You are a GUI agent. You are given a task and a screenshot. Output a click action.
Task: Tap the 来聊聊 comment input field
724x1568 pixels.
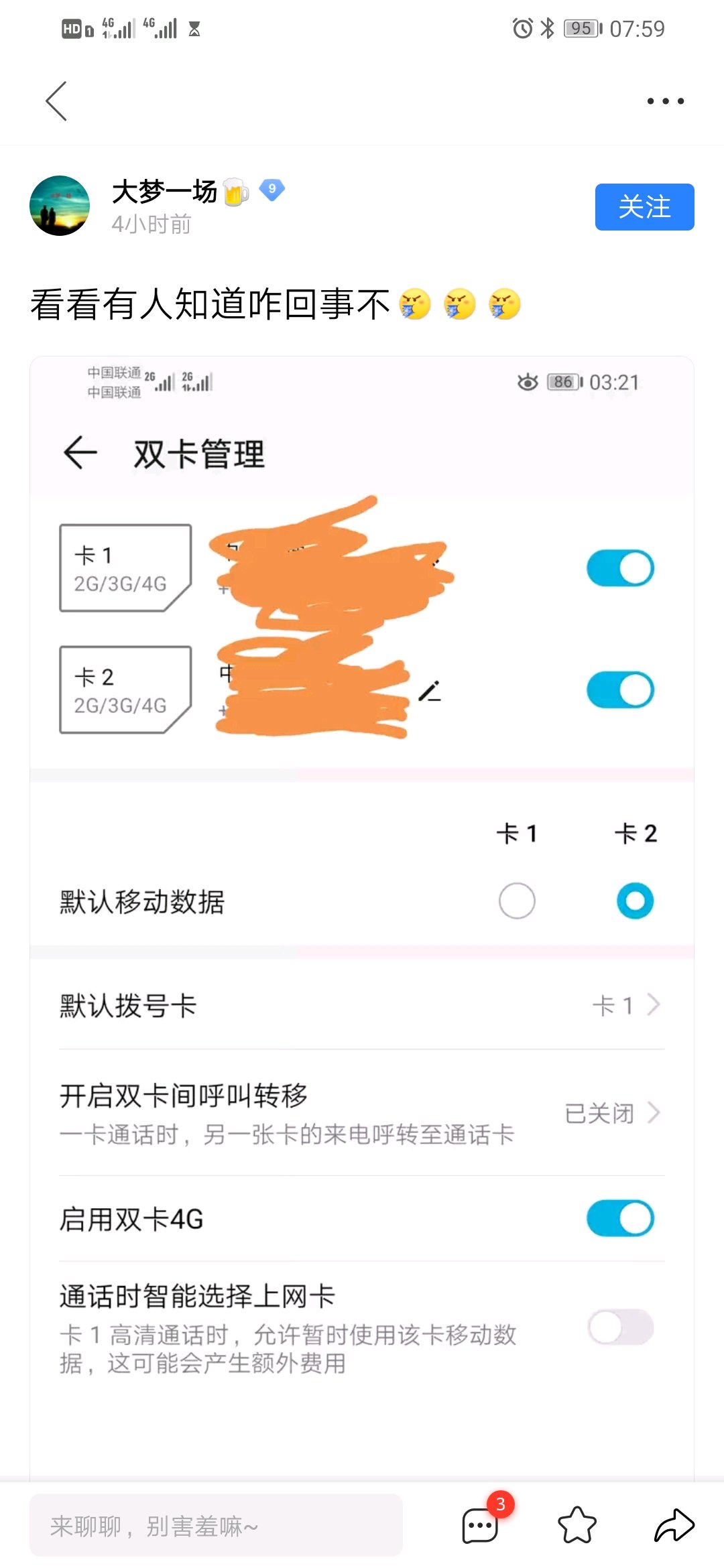tap(216, 1526)
